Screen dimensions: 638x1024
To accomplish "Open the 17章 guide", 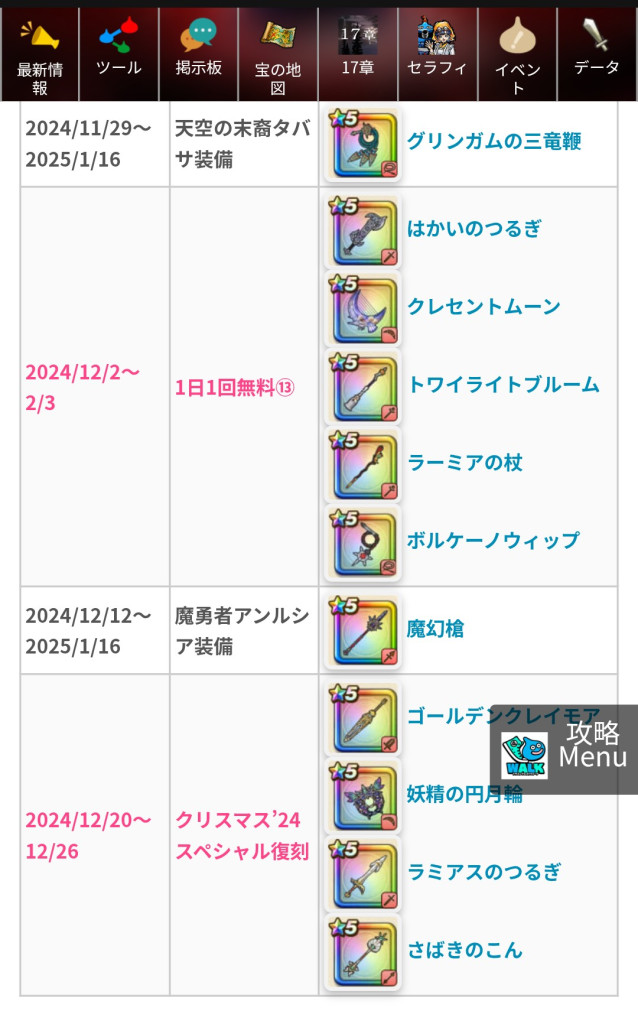I will coord(358,54).
